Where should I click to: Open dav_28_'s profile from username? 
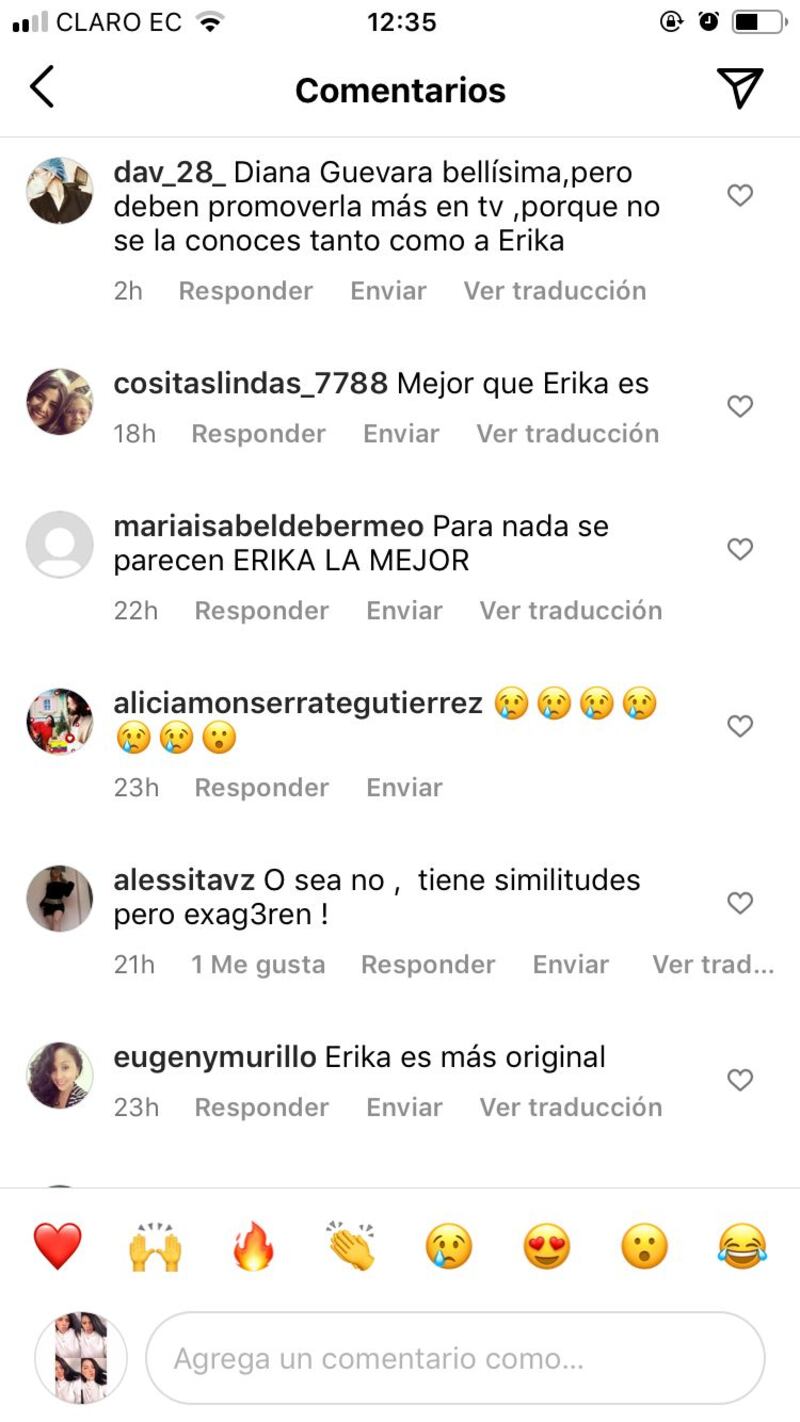point(170,172)
